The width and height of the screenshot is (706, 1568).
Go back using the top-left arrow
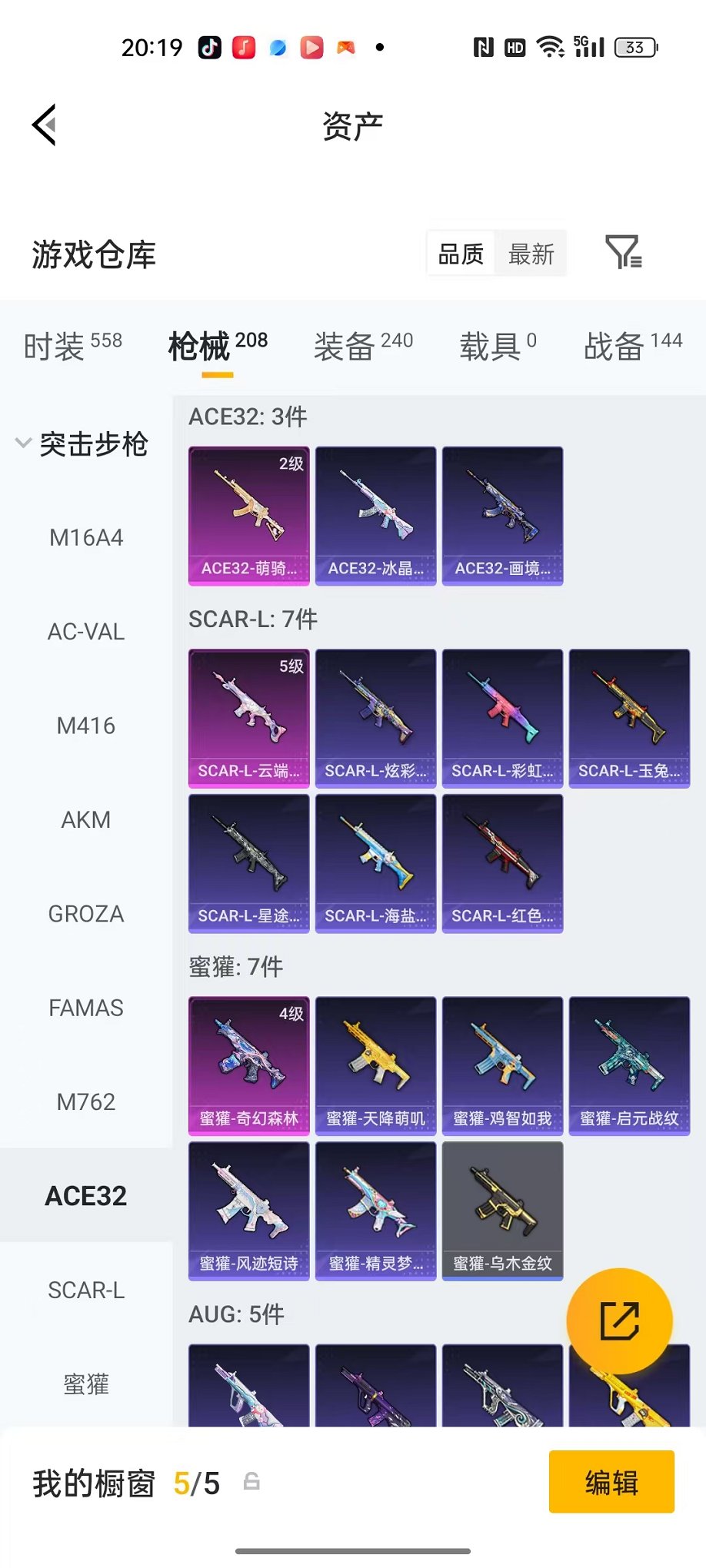click(45, 125)
